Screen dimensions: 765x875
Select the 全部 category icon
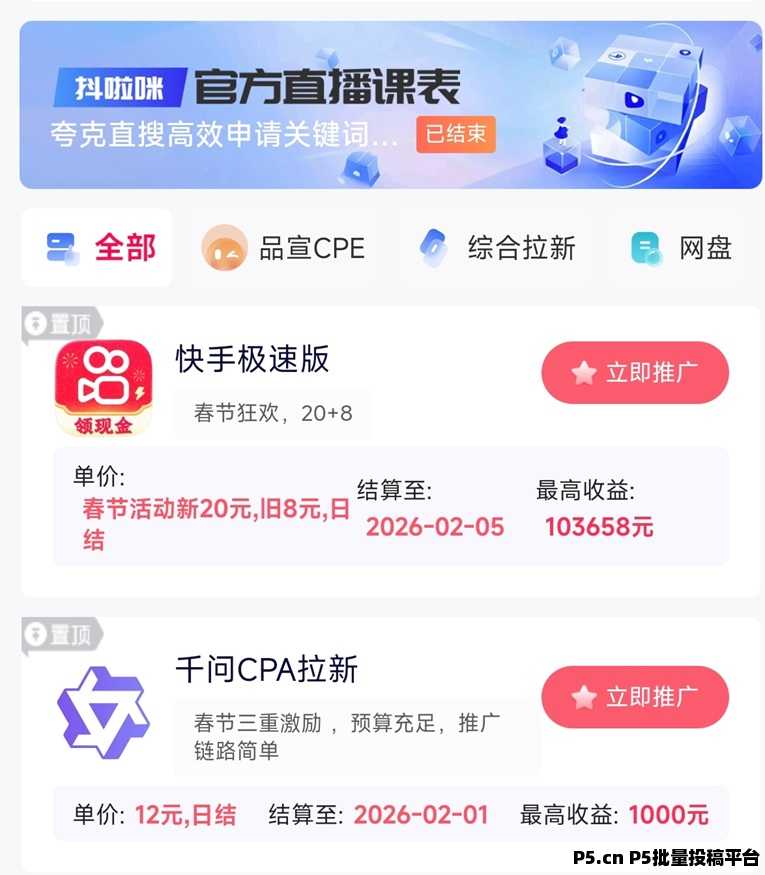click(60, 246)
